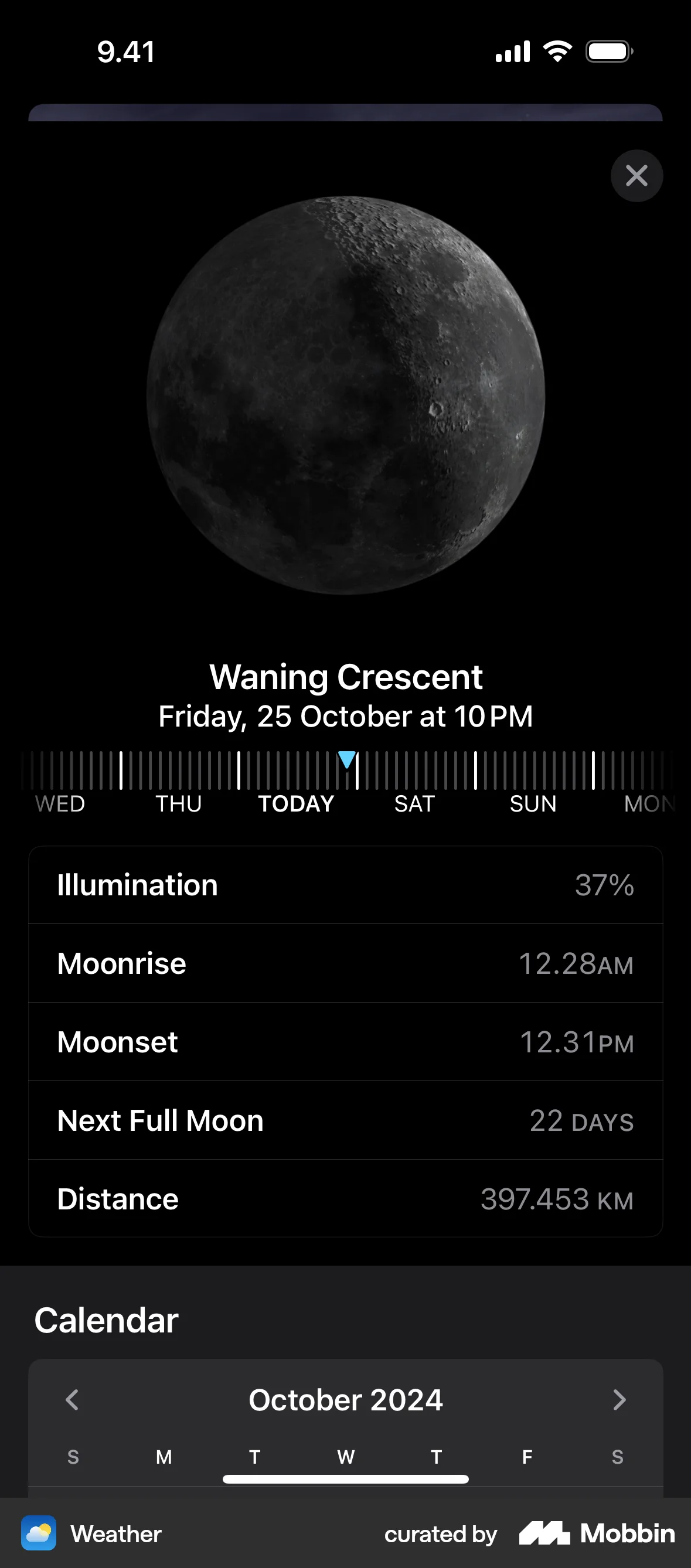
Task: Select the Weather app icon
Action: (x=40, y=1534)
